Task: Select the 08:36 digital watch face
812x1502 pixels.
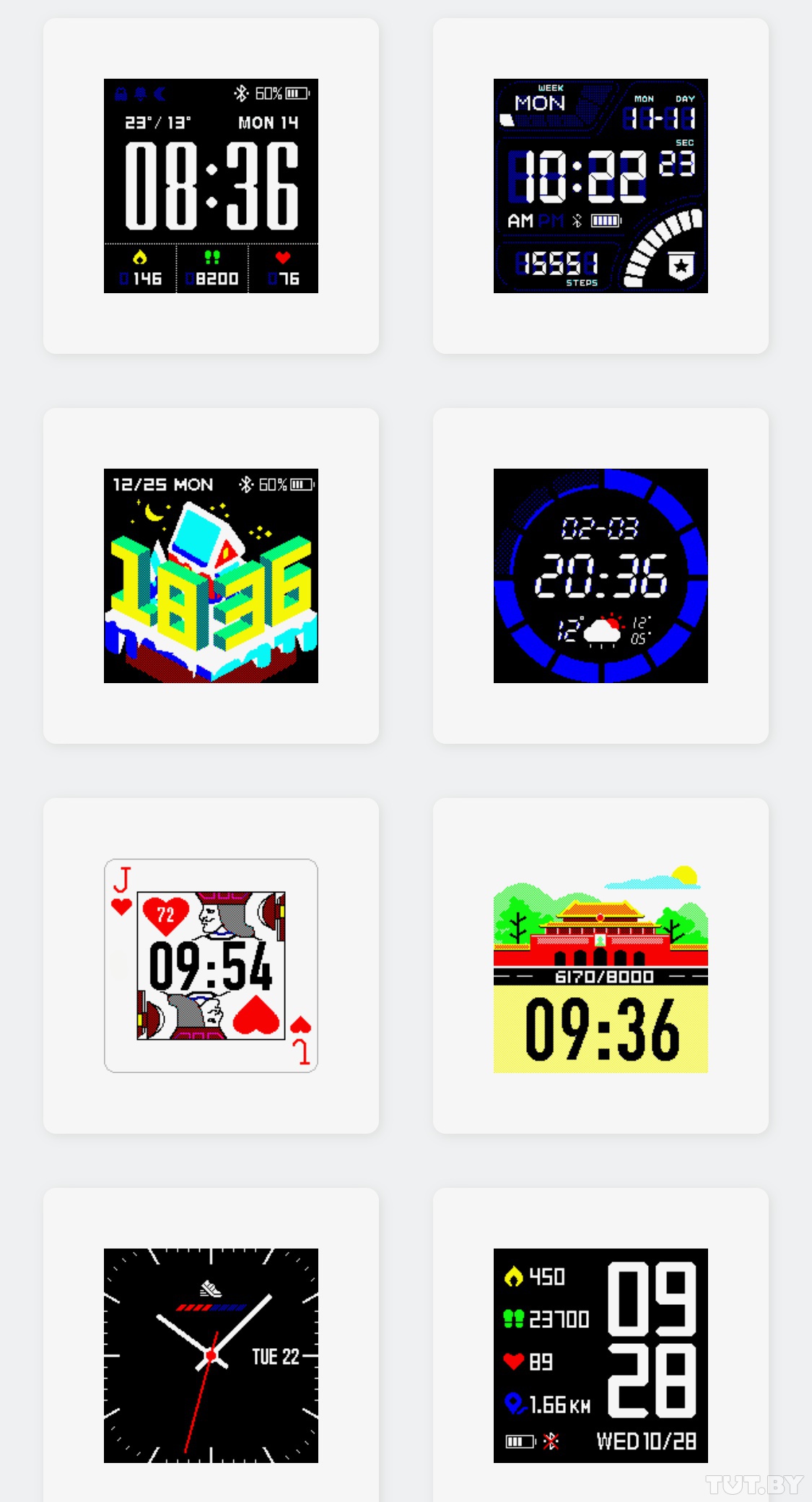Action: (211, 186)
